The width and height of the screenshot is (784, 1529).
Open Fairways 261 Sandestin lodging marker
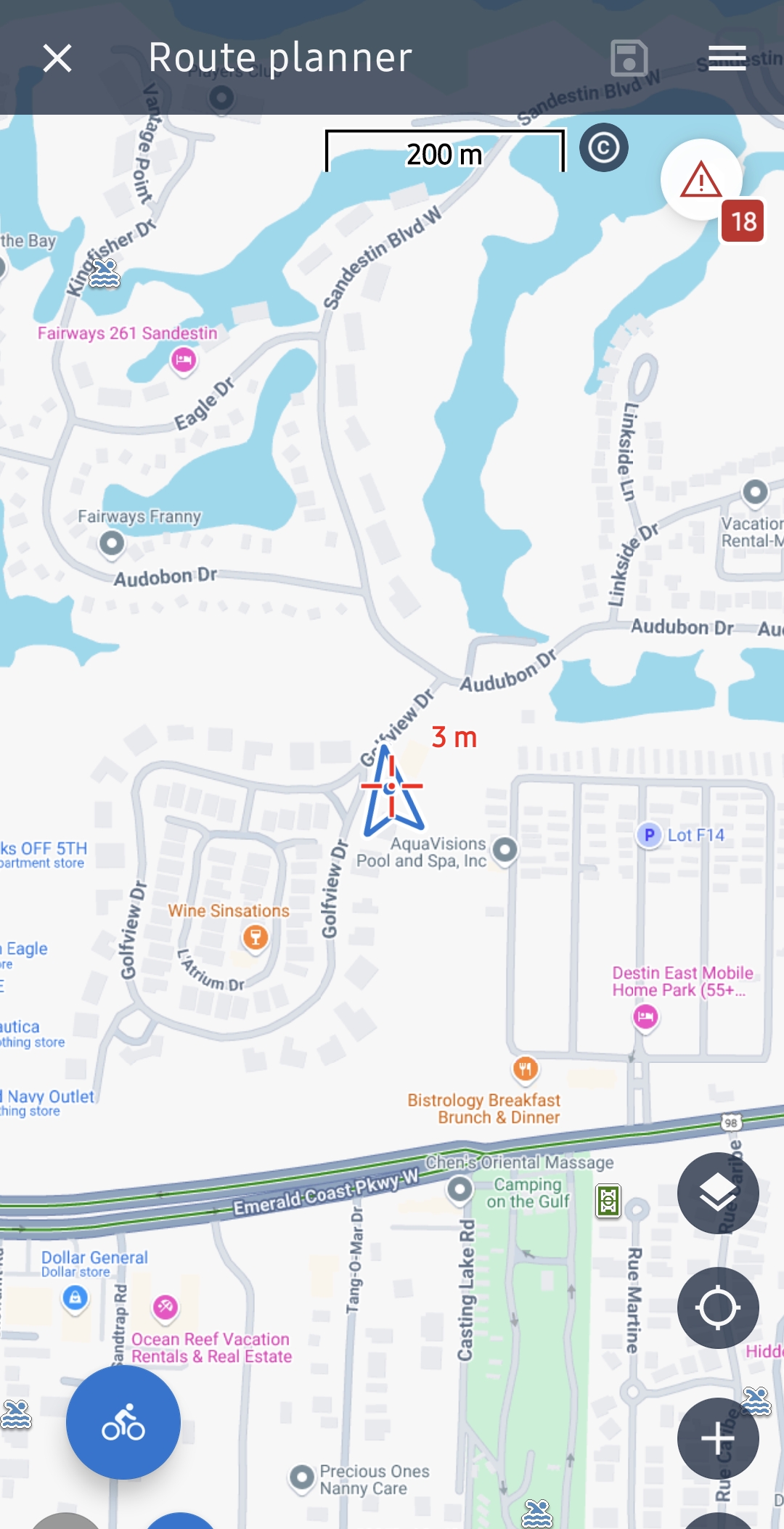pyautogui.click(x=184, y=359)
